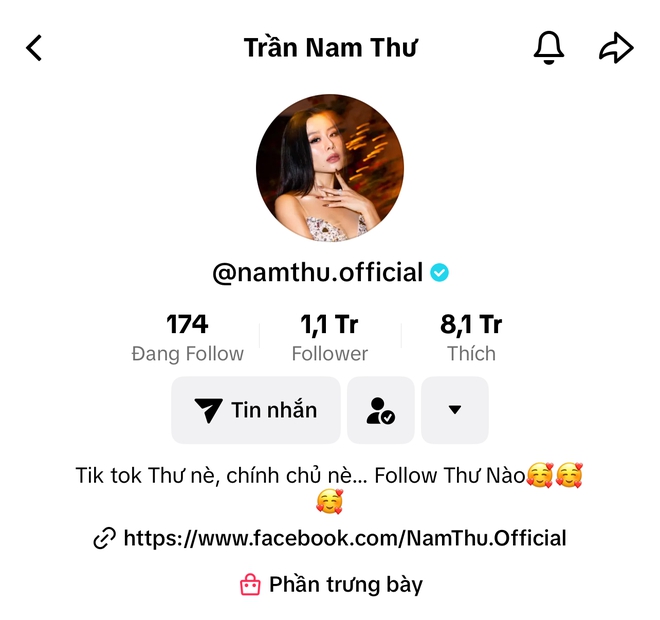
Task: Tap the following status person icon
Action: pyautogui.click(x=380, y=410)
